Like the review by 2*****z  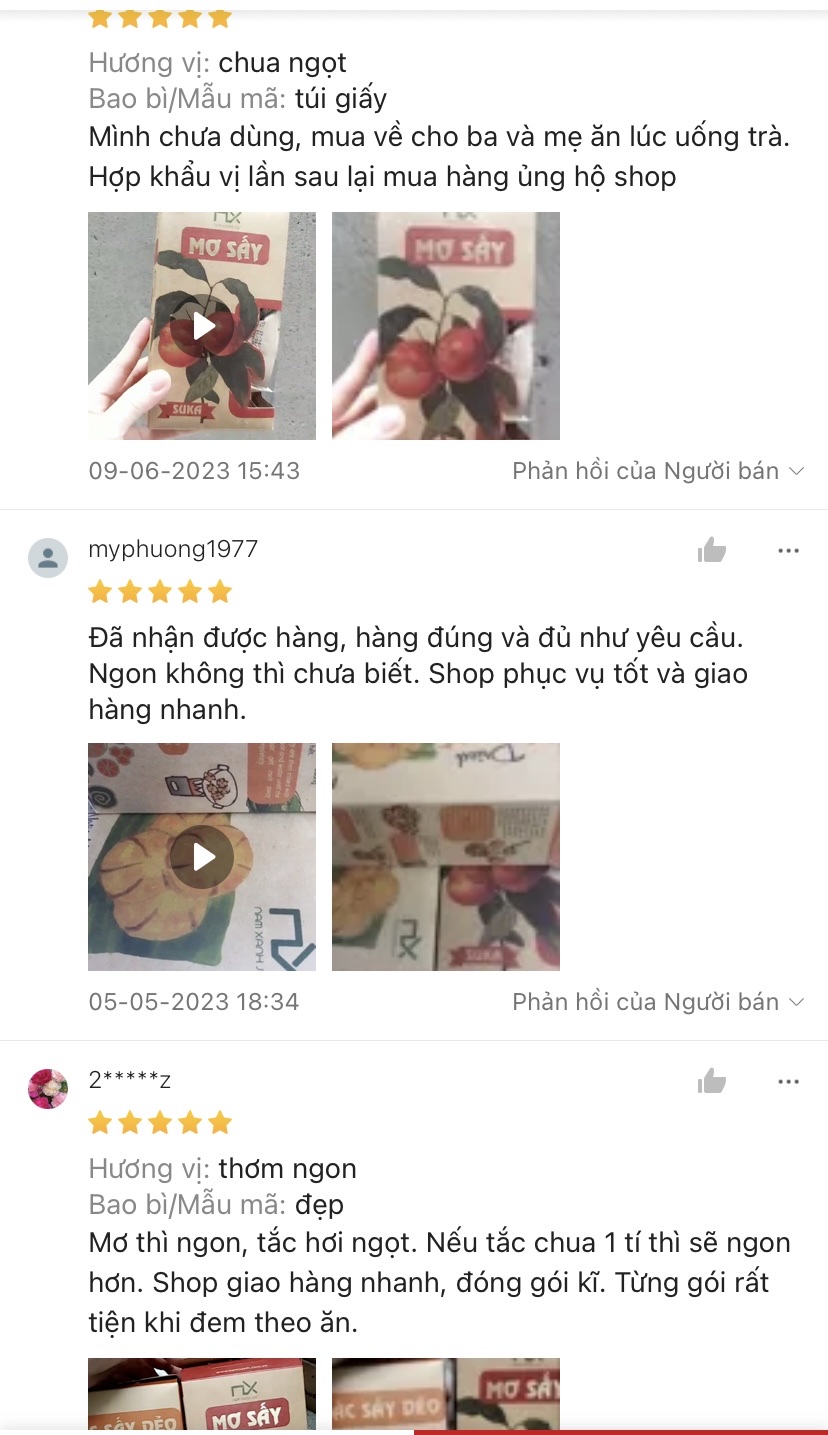pos(712,1081)
